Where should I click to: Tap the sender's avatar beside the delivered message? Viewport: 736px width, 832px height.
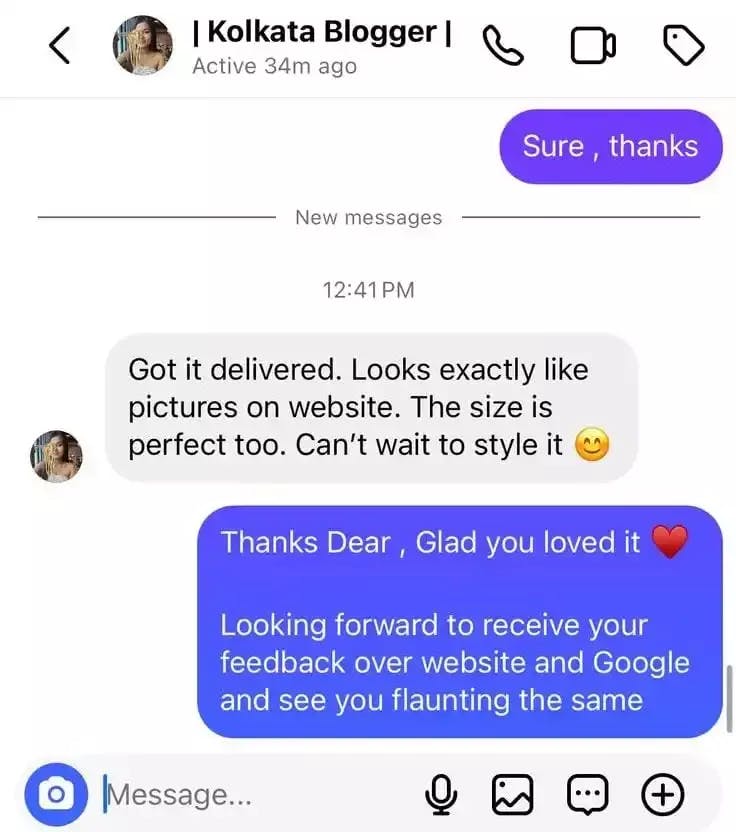click(x=56, y=456)
